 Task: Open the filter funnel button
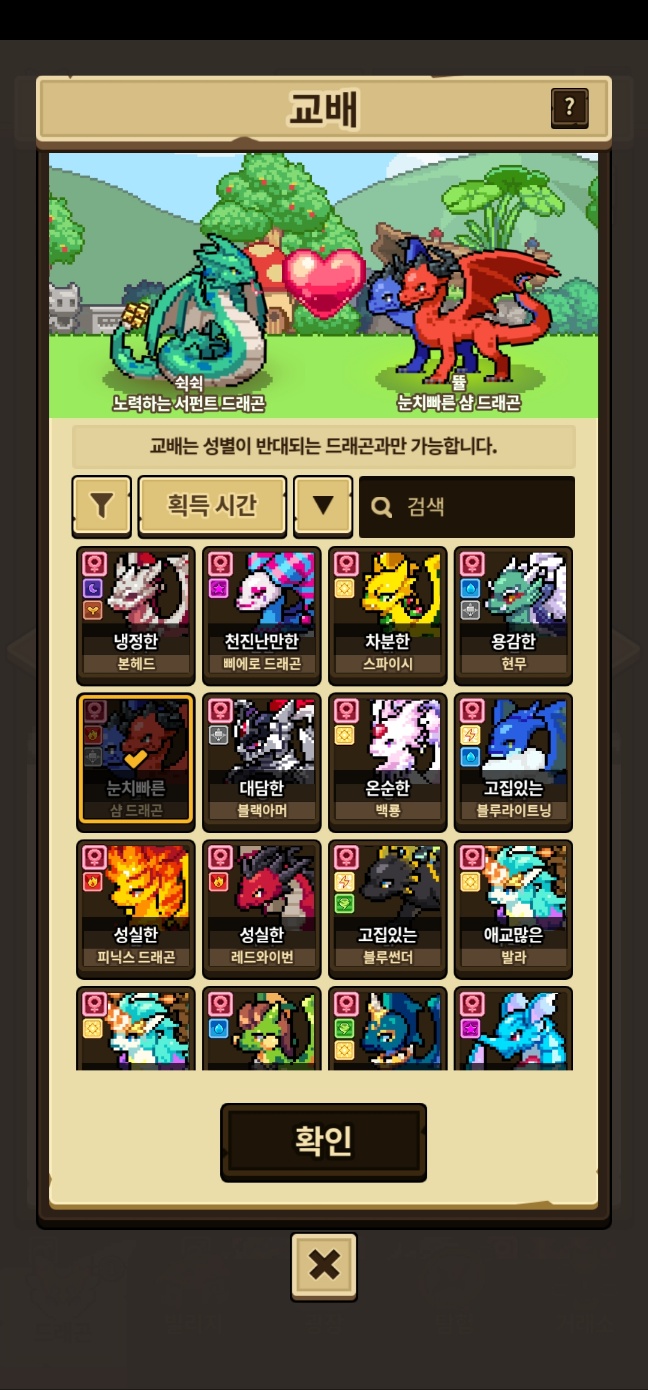[x=101, y=506]
